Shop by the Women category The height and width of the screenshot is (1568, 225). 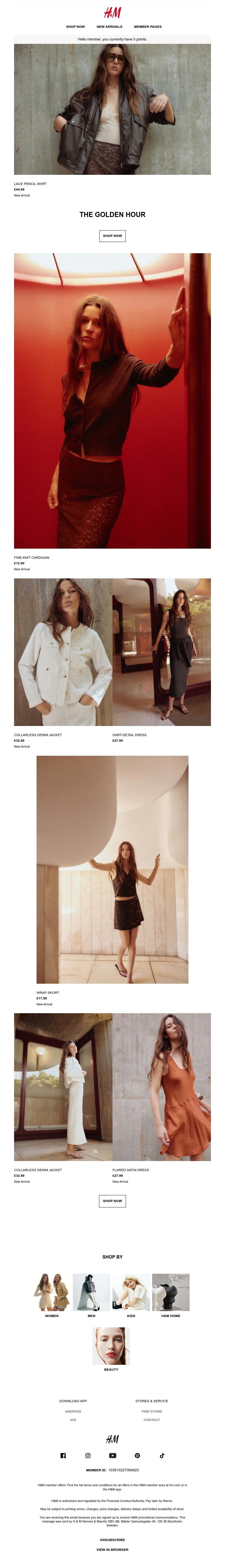(x=52, y=1292)
